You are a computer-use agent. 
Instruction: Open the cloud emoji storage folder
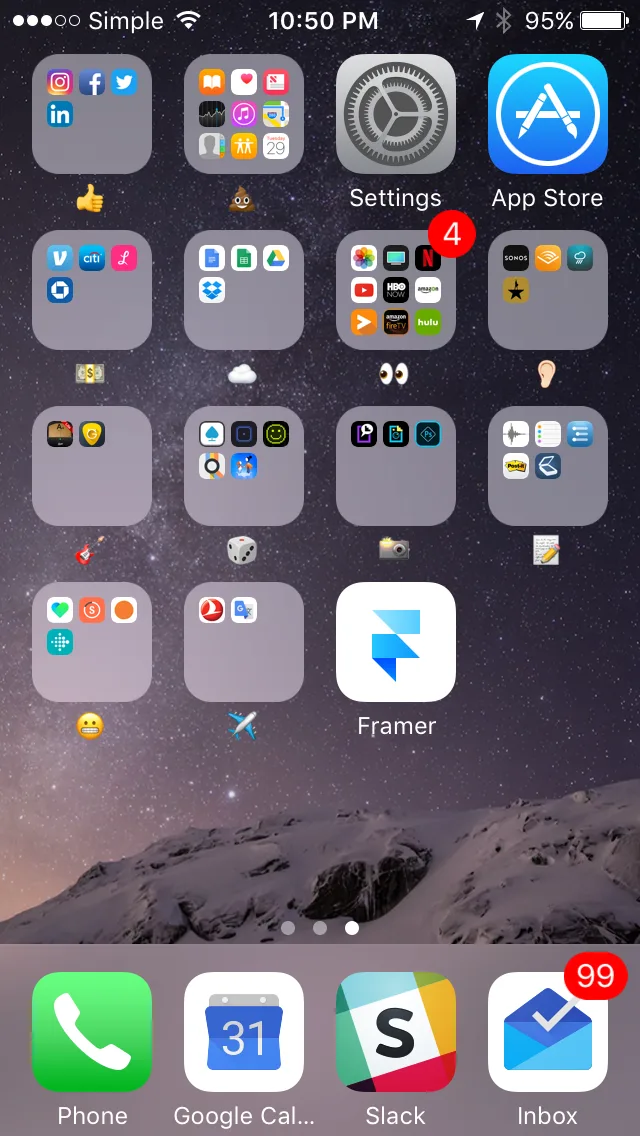244,290
